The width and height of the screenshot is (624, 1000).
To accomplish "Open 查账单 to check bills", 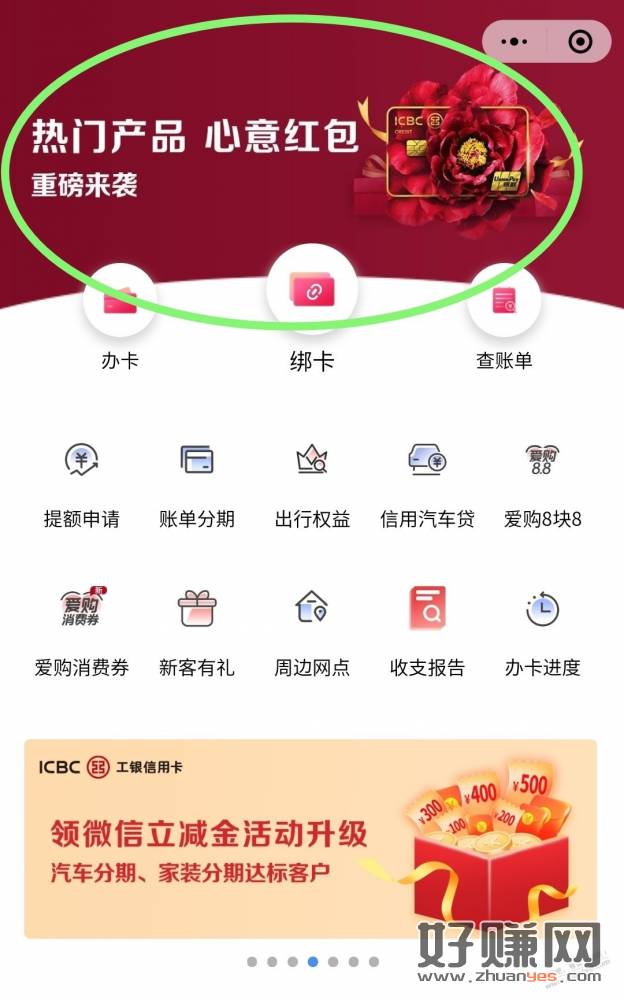I will pos(504,300).
